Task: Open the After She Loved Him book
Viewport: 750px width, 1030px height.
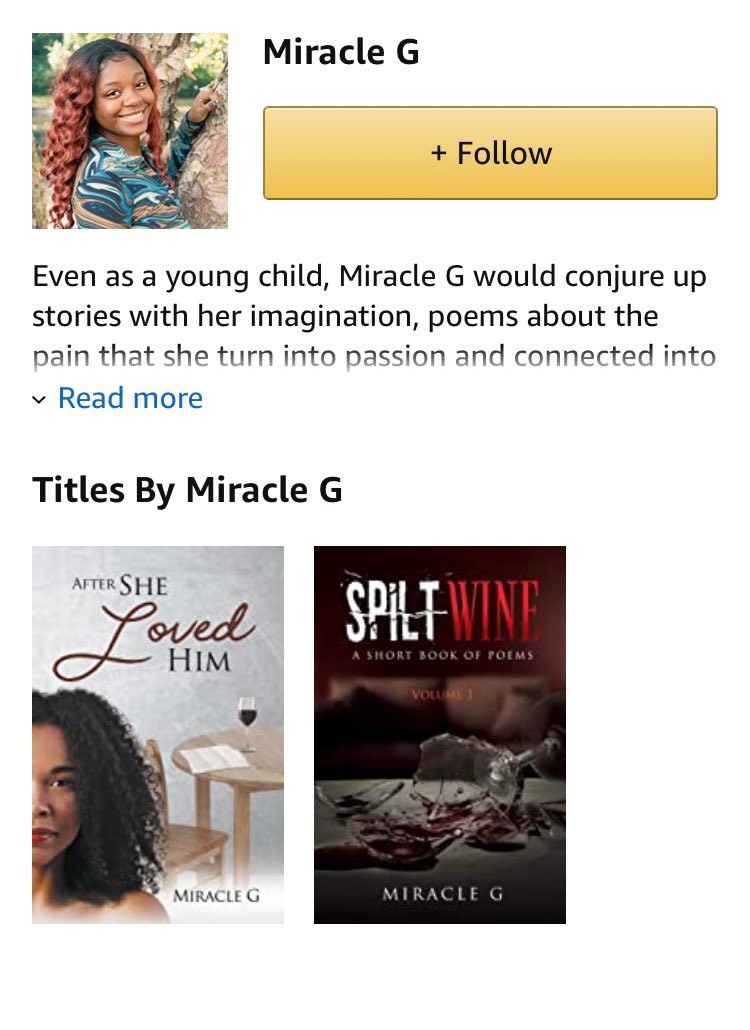Action: (158, 734)
